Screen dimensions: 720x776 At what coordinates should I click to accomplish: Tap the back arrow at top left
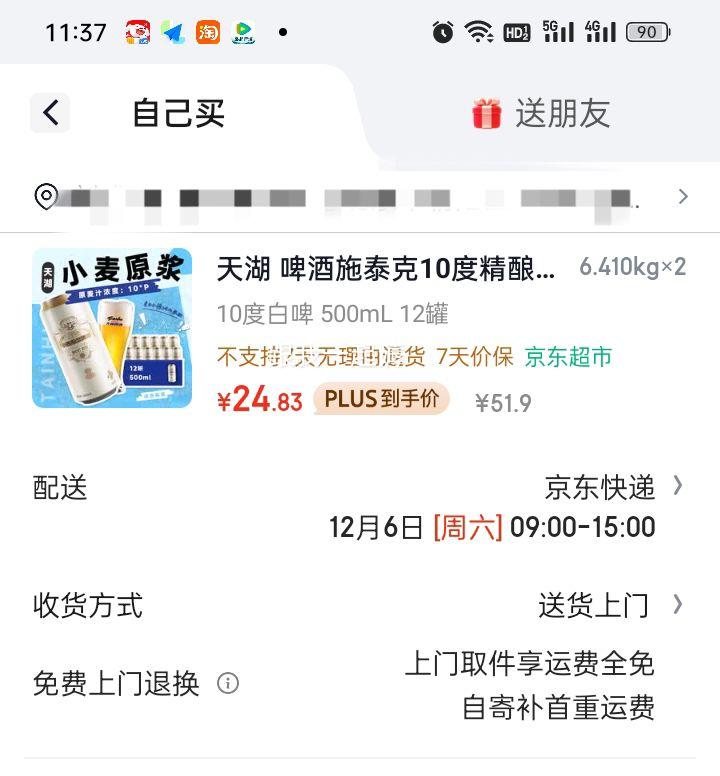tap(50, 113)
